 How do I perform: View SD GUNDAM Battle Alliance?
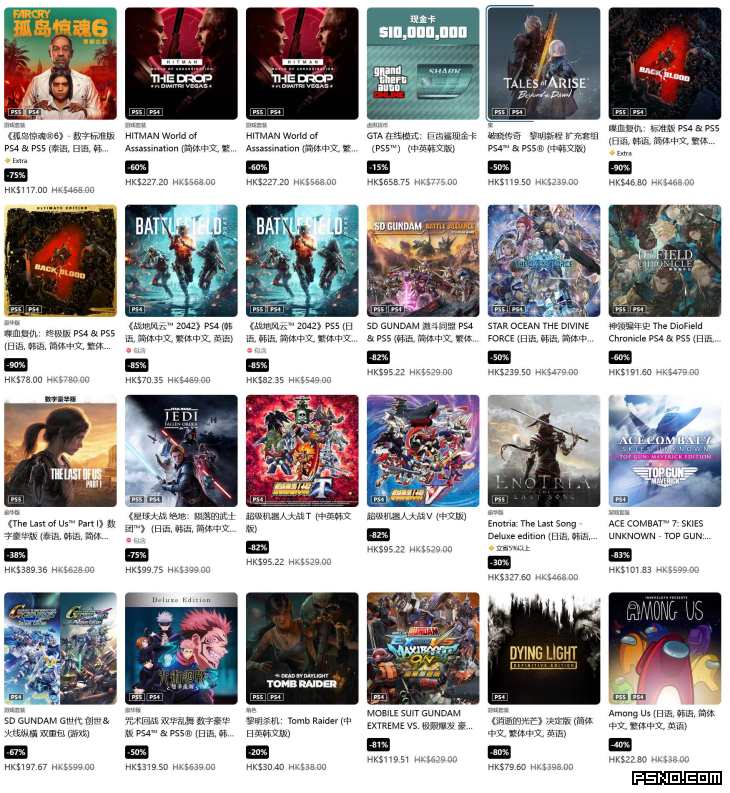pos(423,261)
